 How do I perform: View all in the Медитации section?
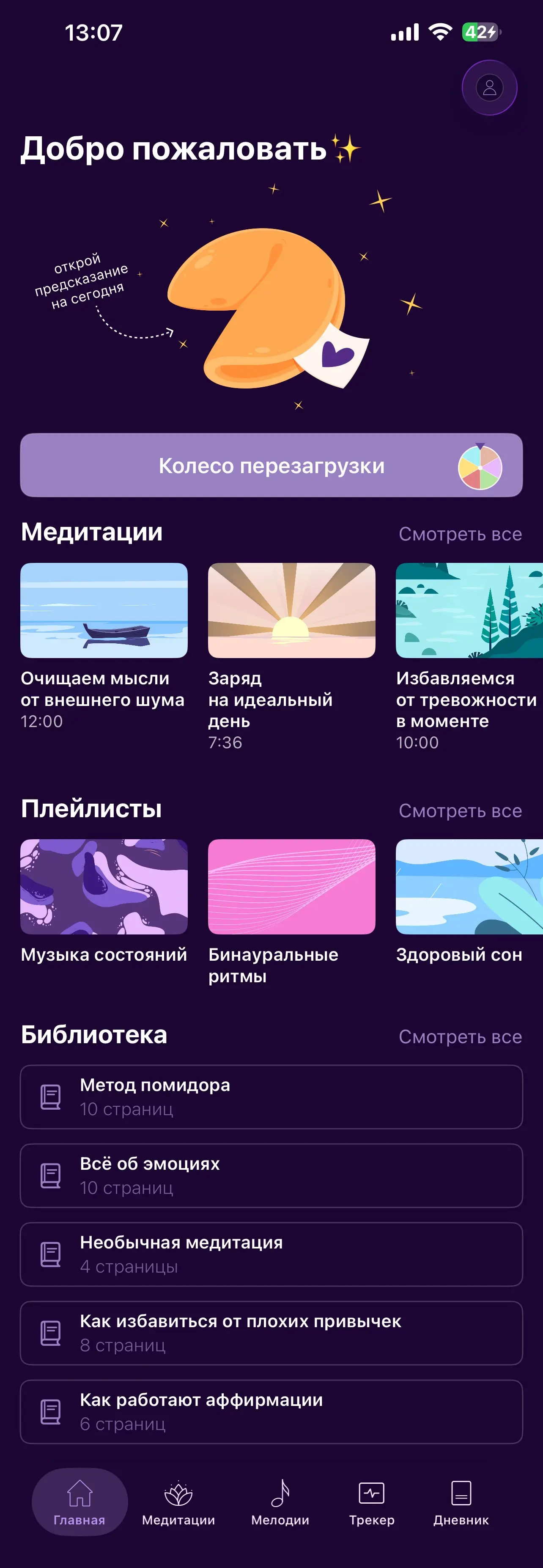pos(460,534)
